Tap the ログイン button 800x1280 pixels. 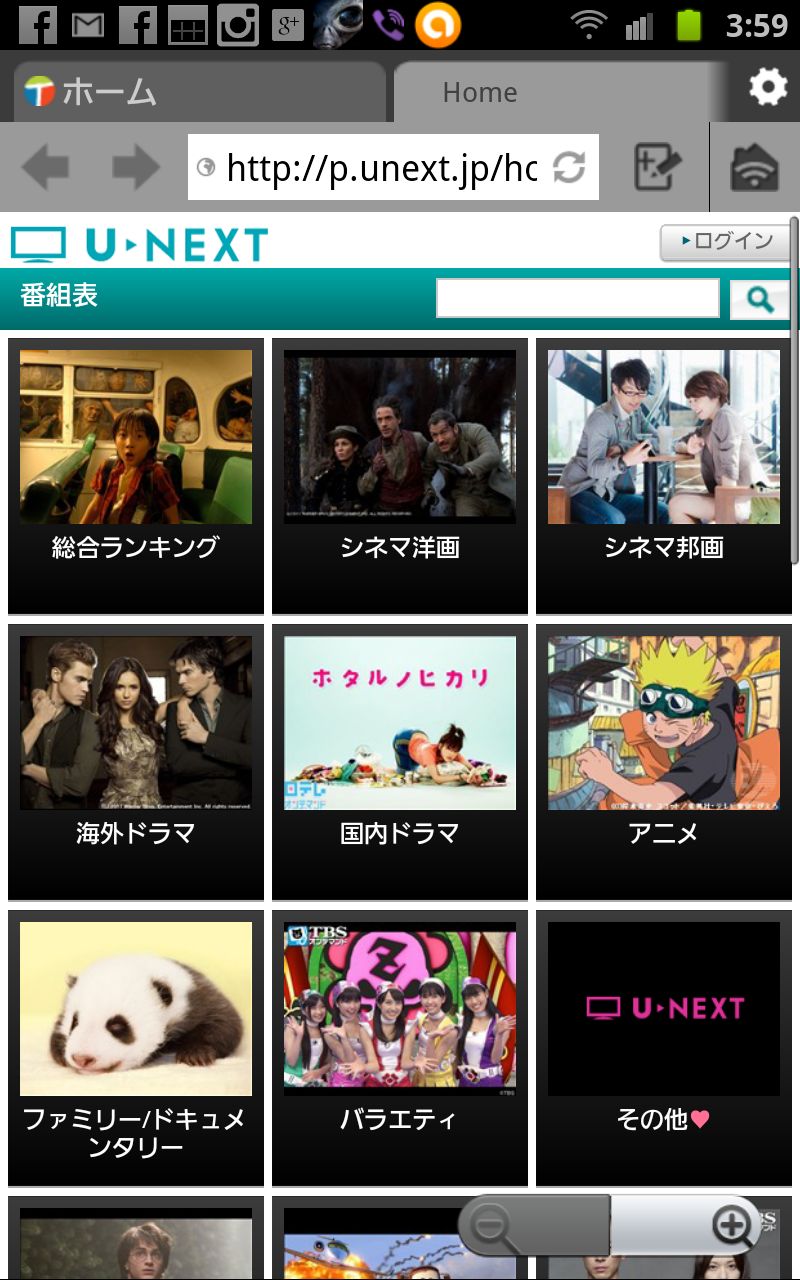[x=725, y=242]
